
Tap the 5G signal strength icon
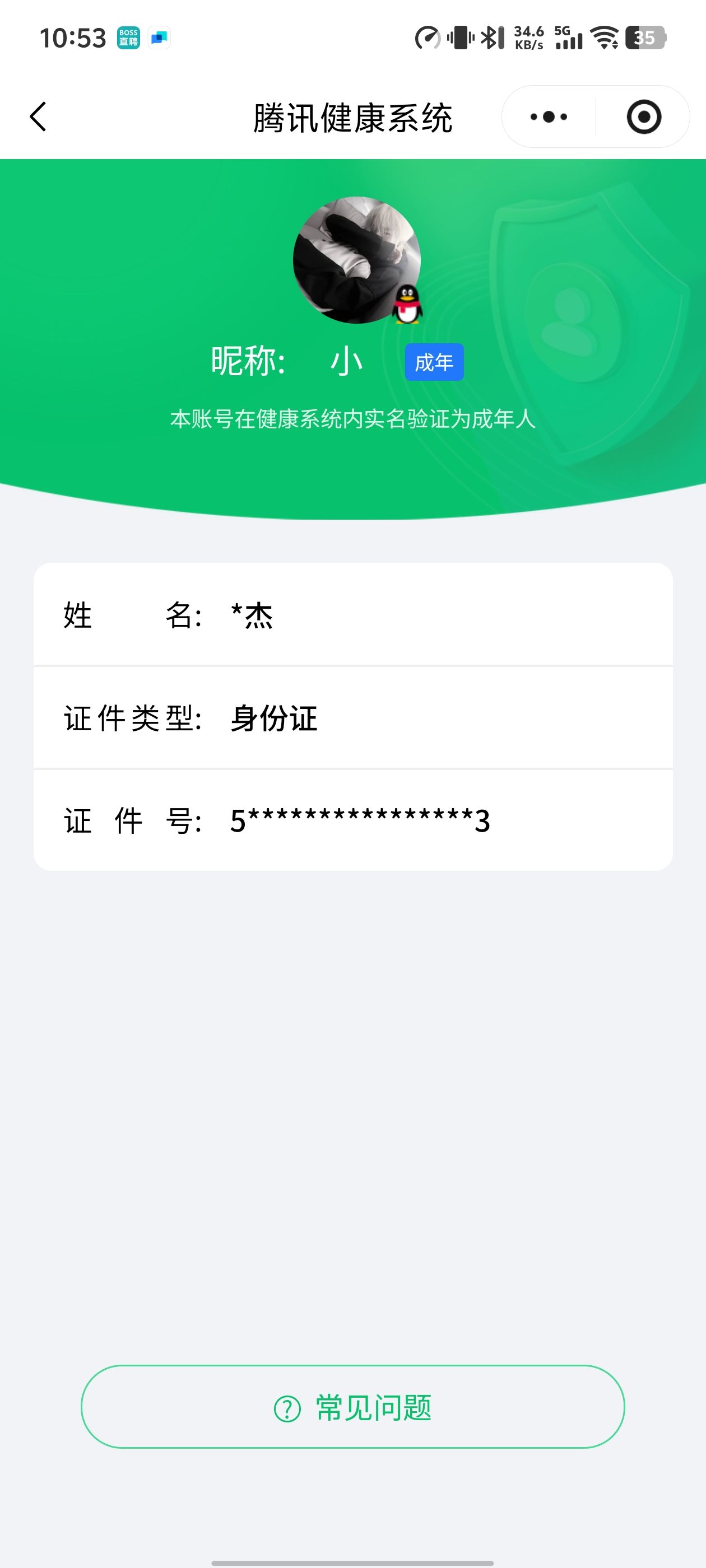[568, 38]
